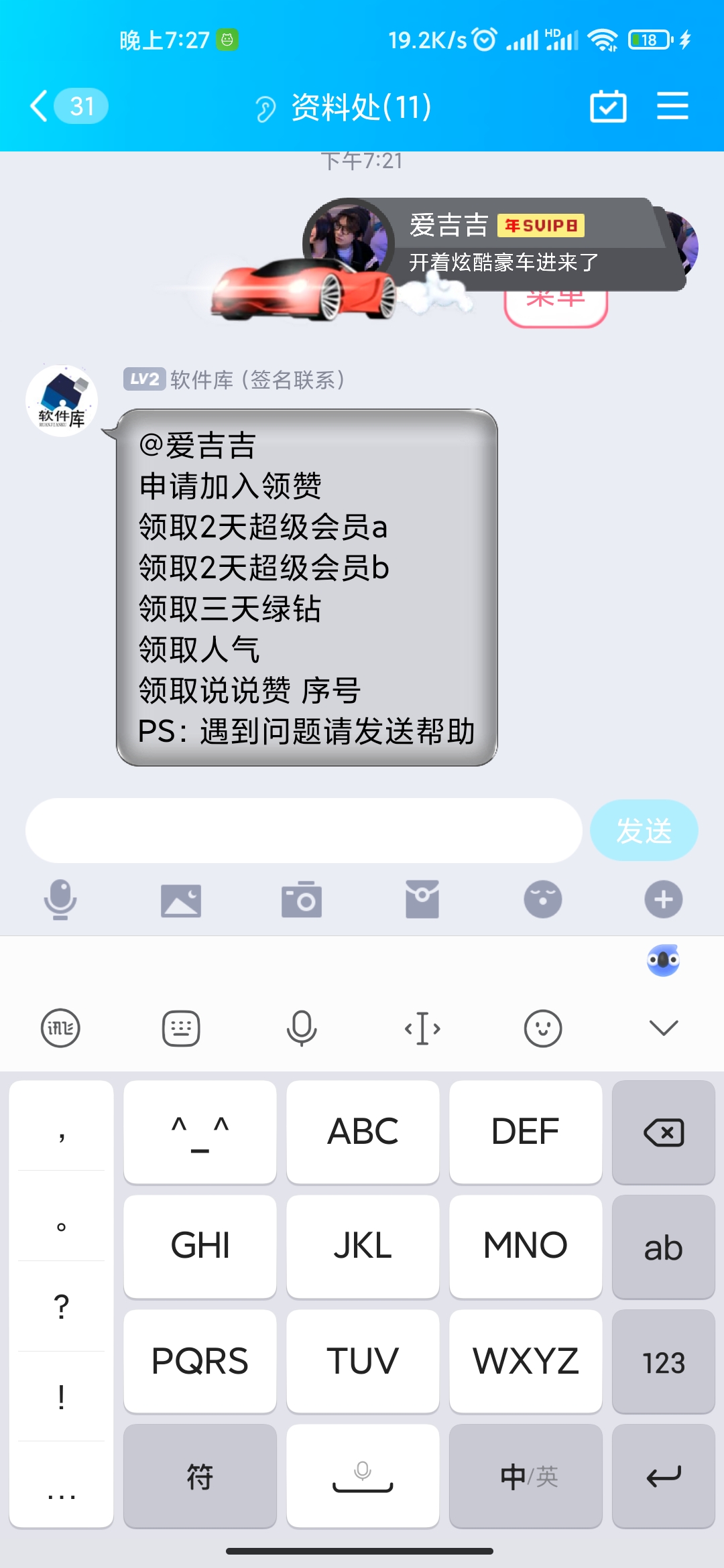Open the emoji sticker panel
Viewport: 724px width, 1568px height.
(543, 899)
